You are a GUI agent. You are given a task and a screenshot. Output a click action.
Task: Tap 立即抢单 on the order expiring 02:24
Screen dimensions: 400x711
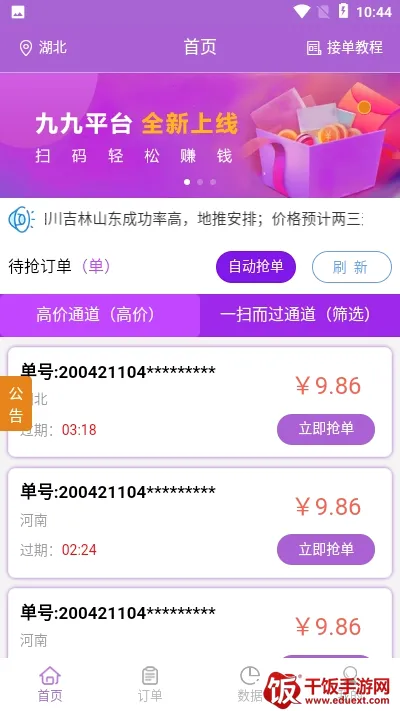pos(326,549)
